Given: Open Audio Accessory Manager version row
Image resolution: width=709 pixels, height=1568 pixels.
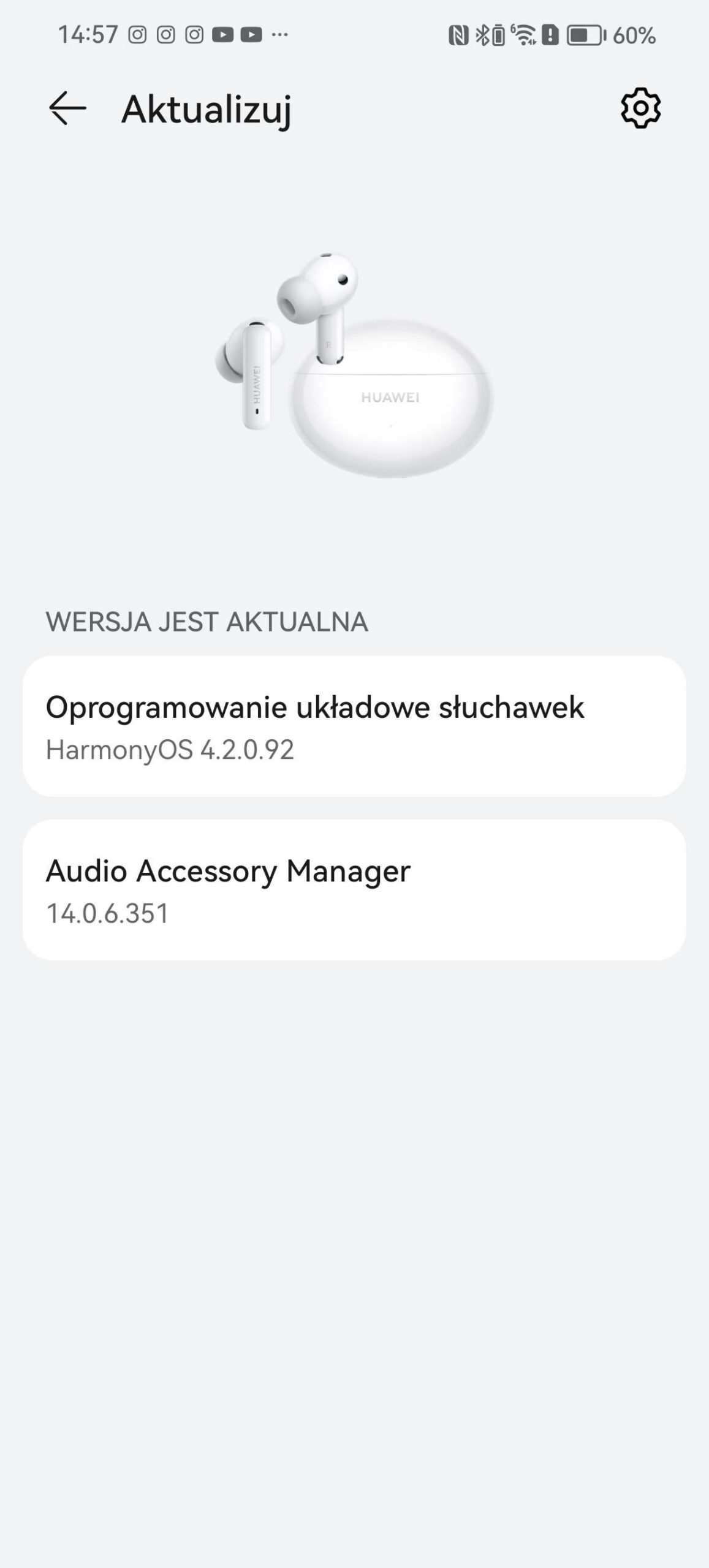Looking at the screenshot, I should point(354,890).
